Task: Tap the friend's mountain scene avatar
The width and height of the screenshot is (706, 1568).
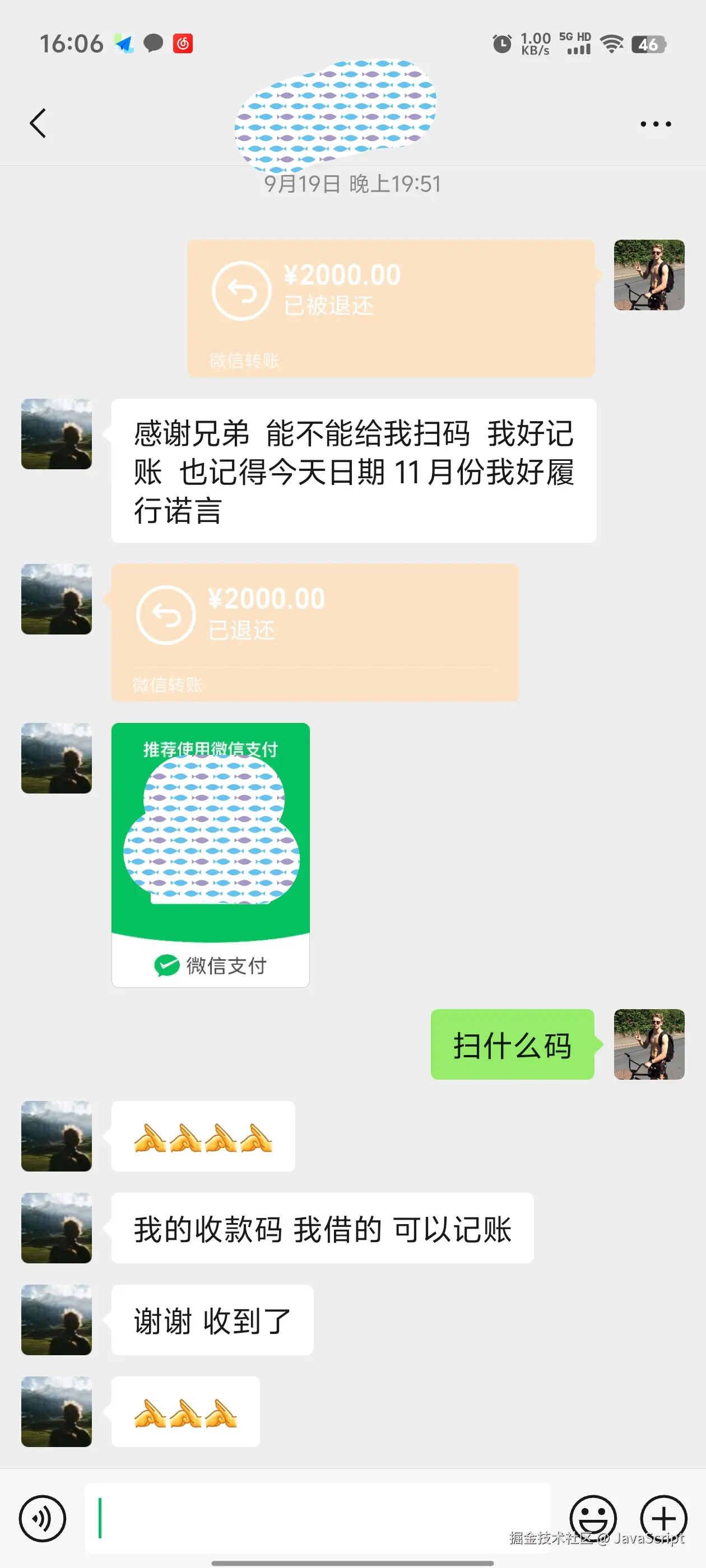Action: click(x=56, y=435)
